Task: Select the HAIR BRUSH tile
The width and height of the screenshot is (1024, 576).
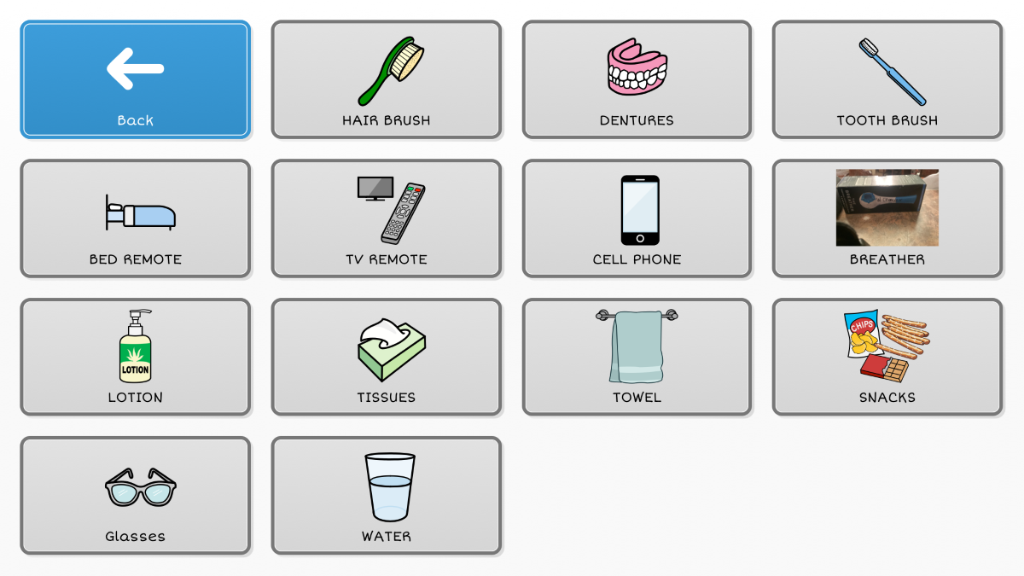Action: click(386, 79)
